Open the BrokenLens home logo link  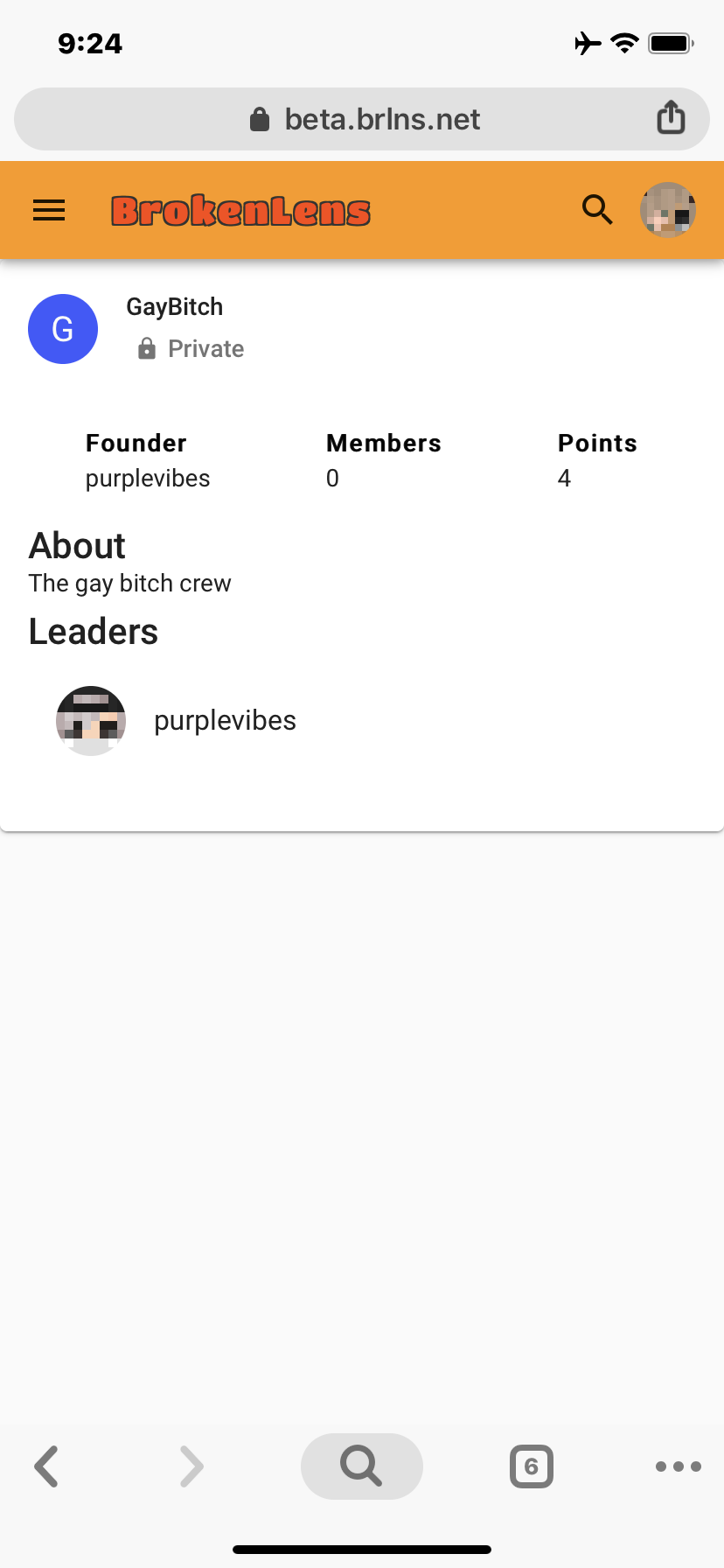coord(240,211)
